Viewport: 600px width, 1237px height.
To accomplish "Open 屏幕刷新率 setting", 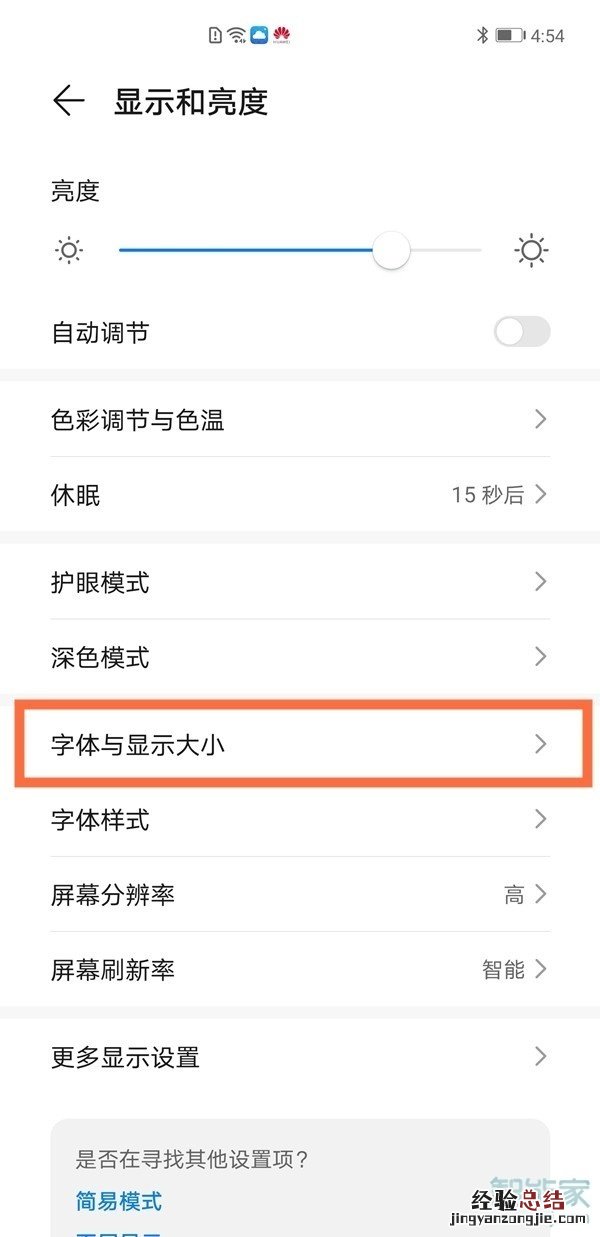I will (x=300, y=969).
